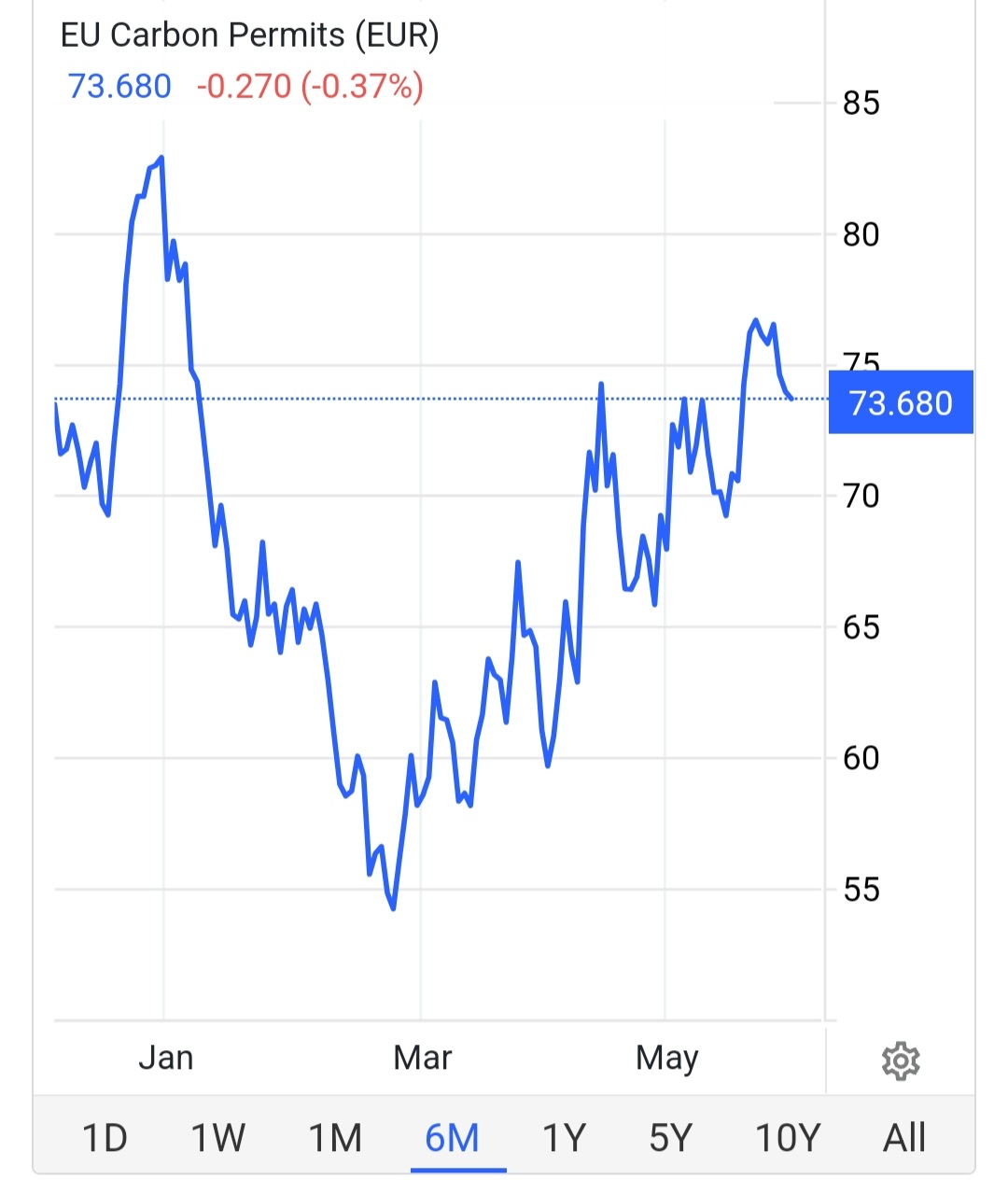Select the 1W time range
This screenshot has width=1008, height=1180.
217,1138
